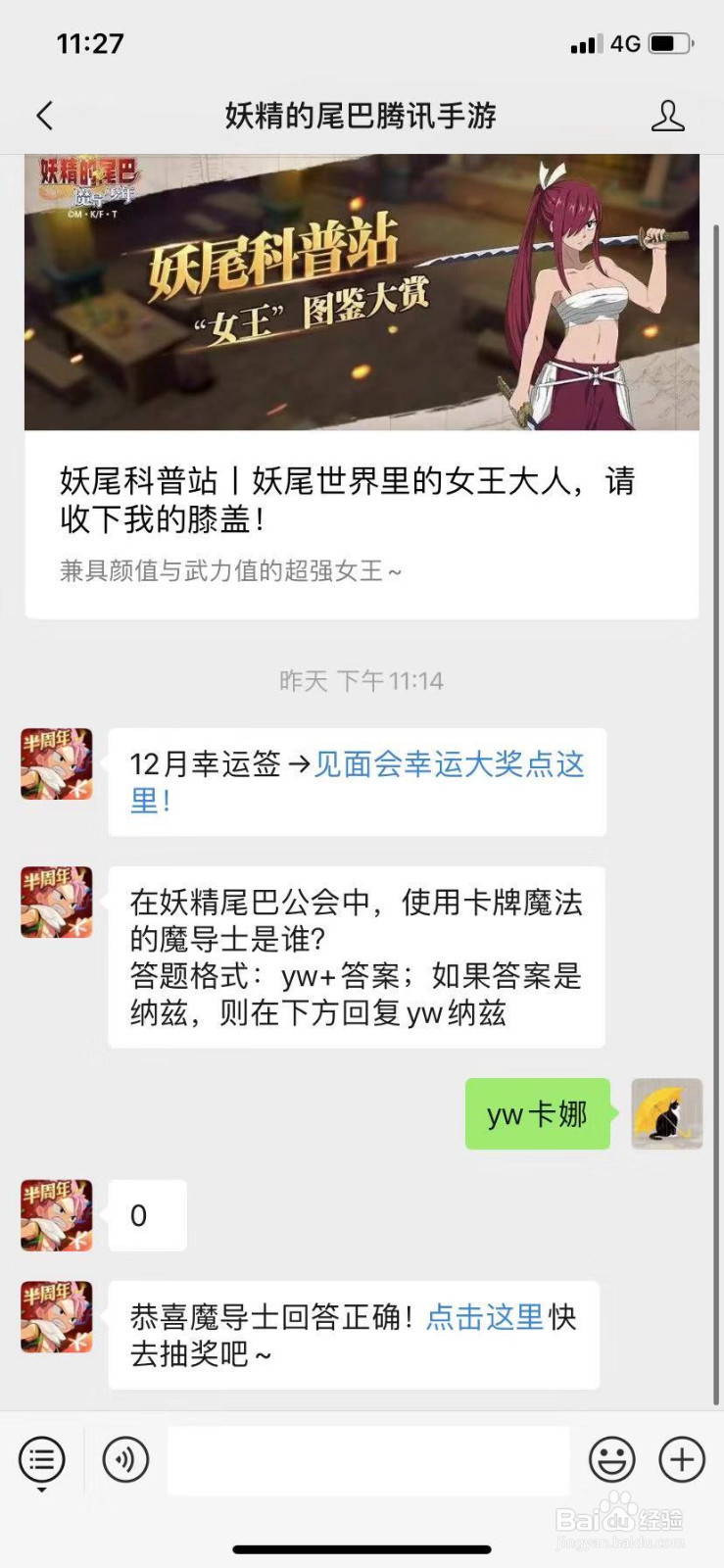Image resolution: width=724 pixels, height=1568 pixels.
Task: Tap the green yw卡娜 message bubble
Action: coord(537,1114)
